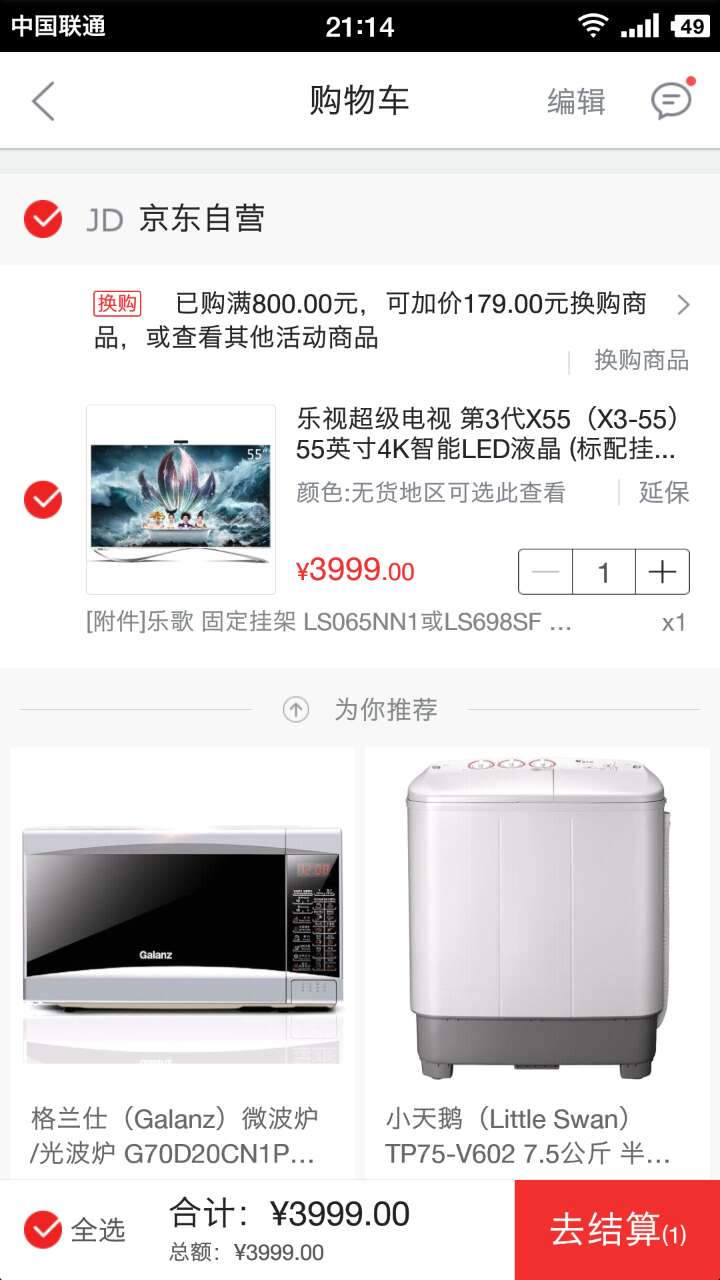Open the messages chat bubble icon

click(x=671, y=100)
